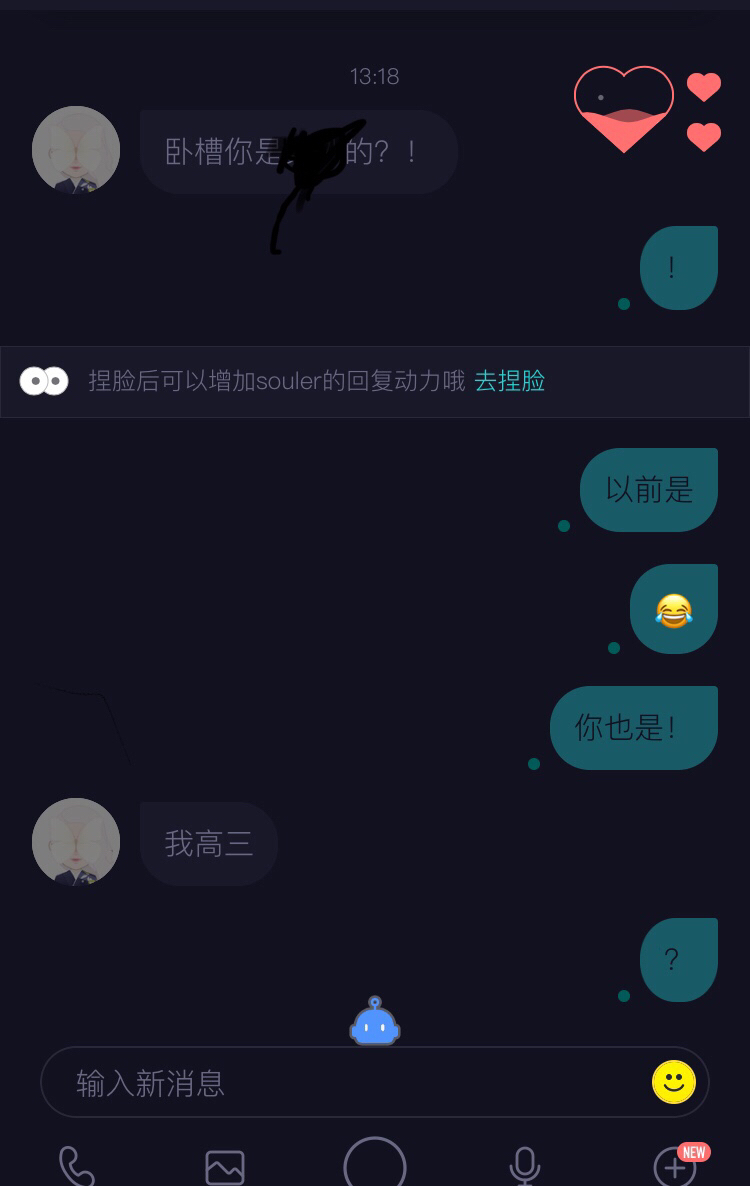Open the heart intimacy meter
This screenshot has width=750, height=1186.
pos(624,108)
